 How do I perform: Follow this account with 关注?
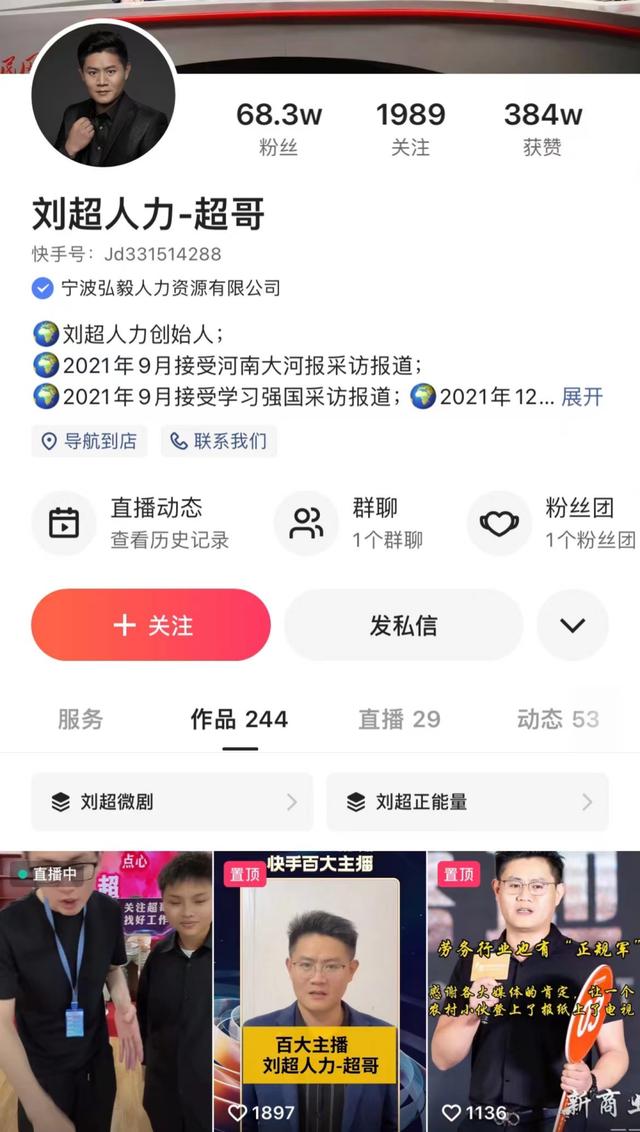(x=151, y=625)
